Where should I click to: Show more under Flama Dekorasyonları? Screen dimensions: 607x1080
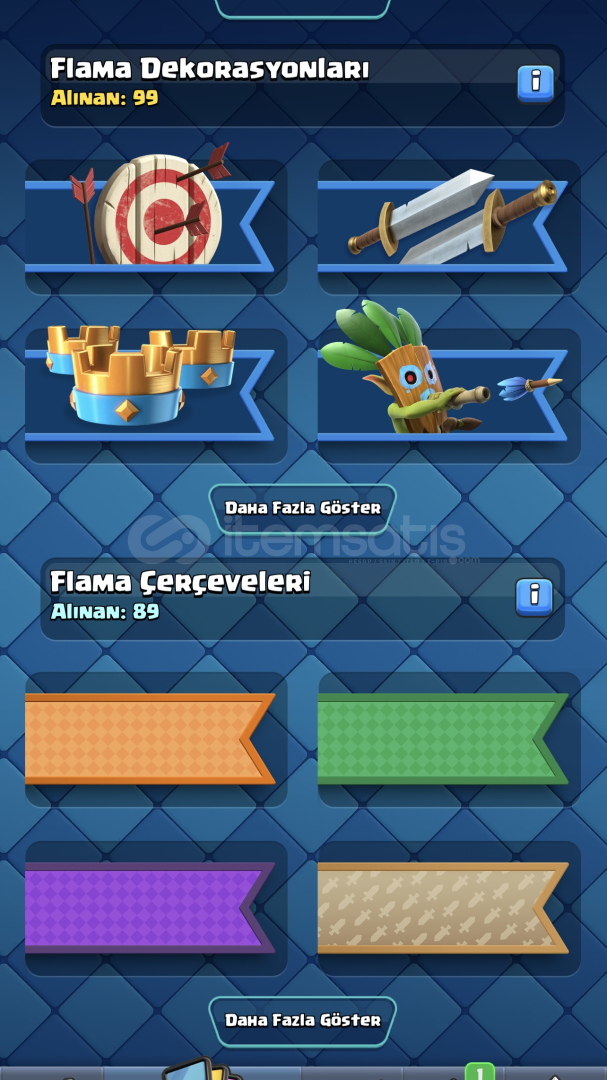[302, 508]
